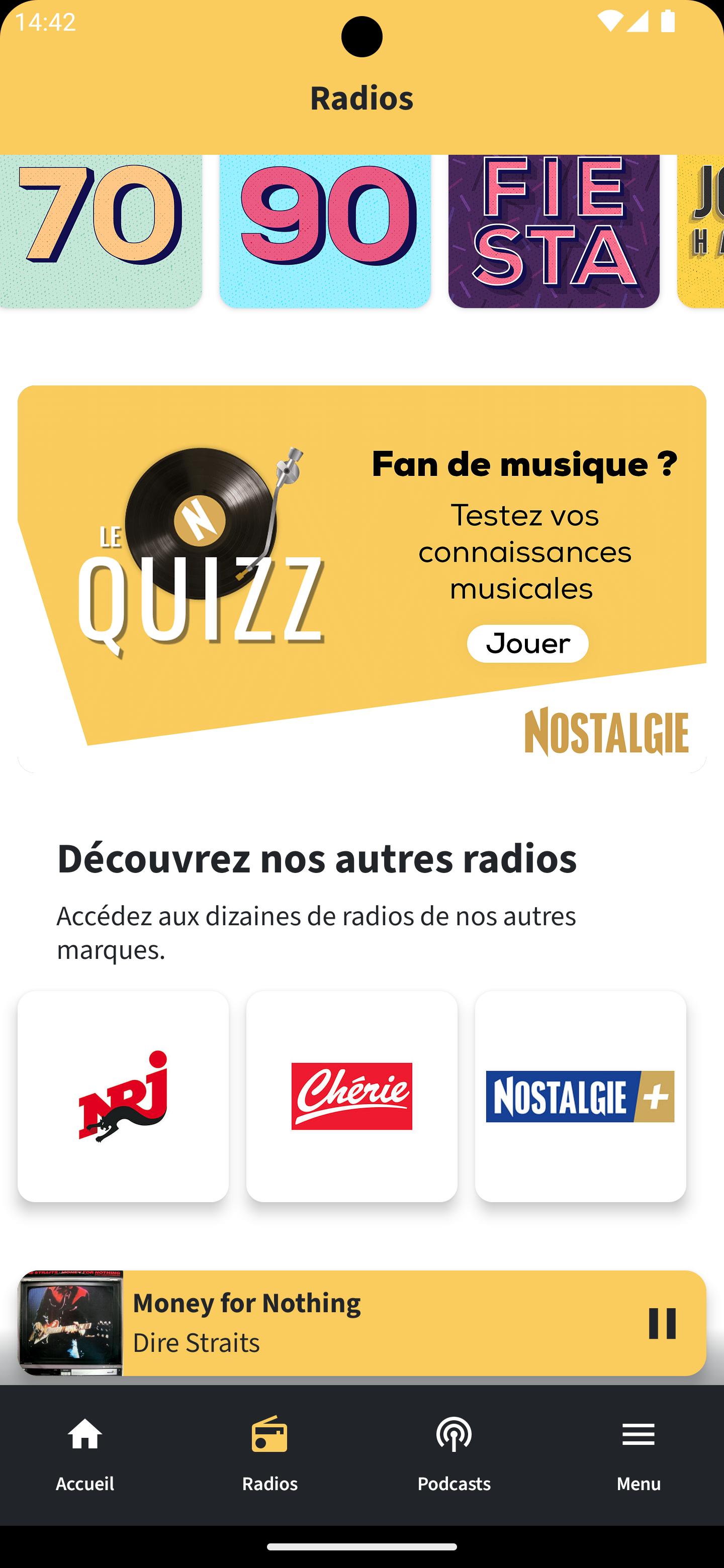Open the 70 radio station tile

101,231
